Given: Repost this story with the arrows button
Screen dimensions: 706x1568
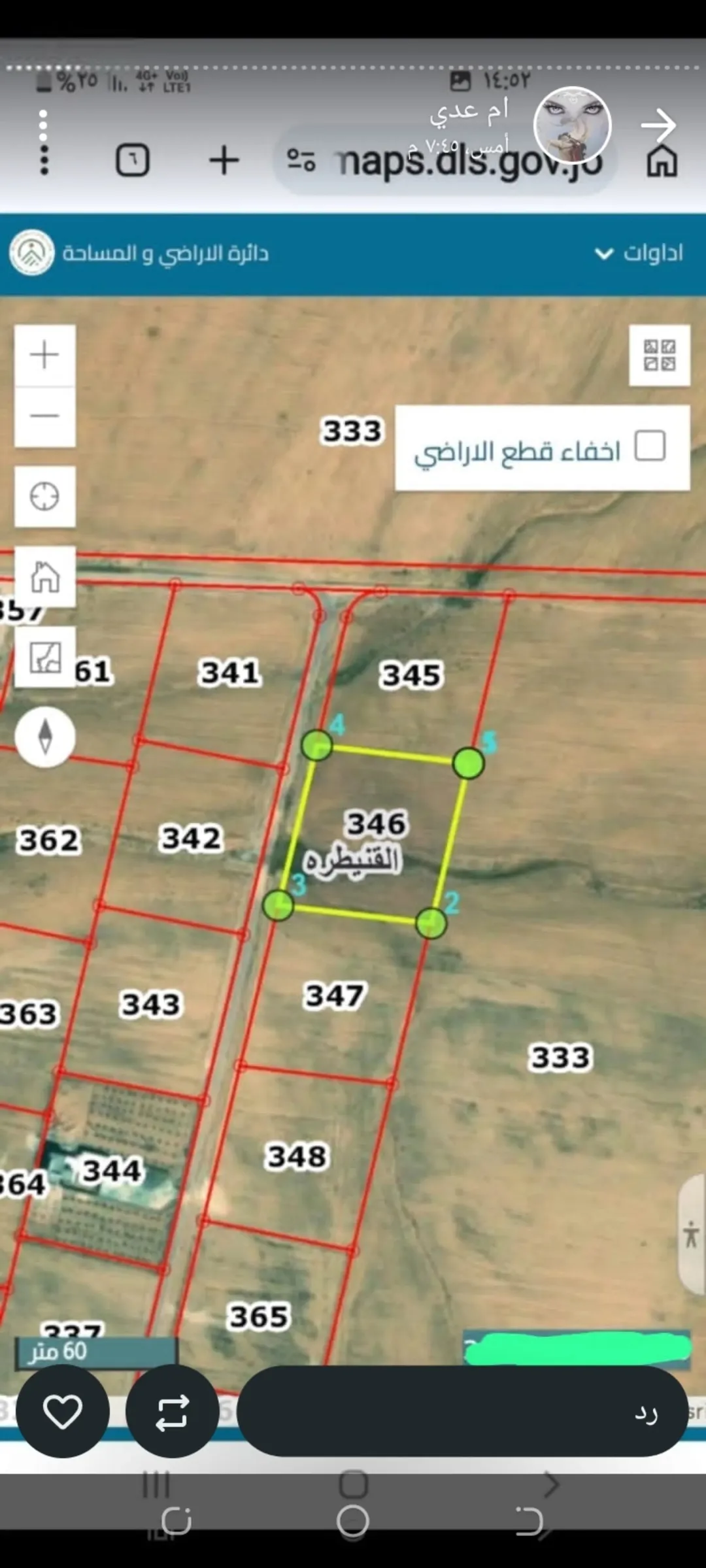Looking at the screenshot, I should coord(172,1410).
